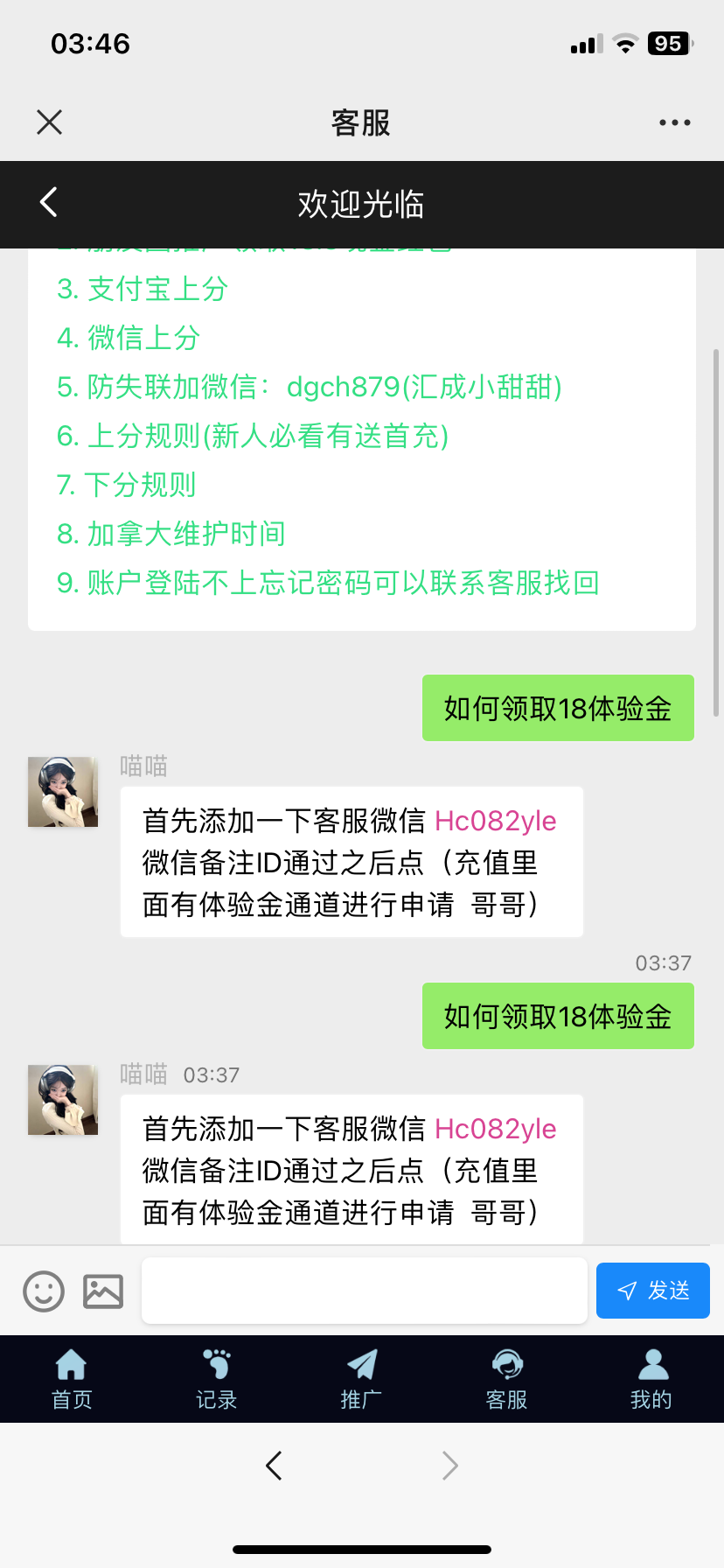The width and height of the screenshot is (724, 1568).
Task: Go back from 欢迎光临 chat header
Action: click(49, 203)
